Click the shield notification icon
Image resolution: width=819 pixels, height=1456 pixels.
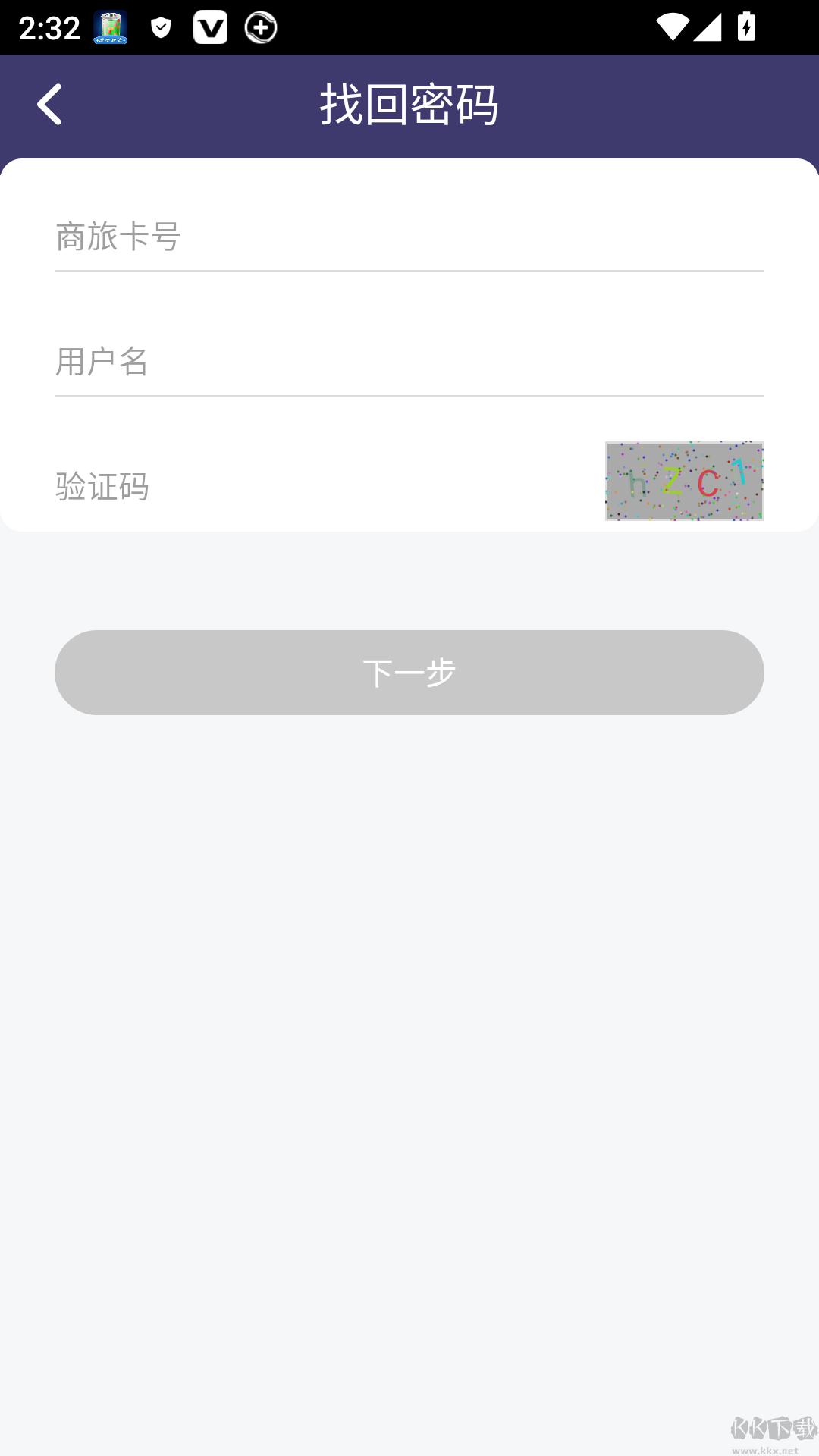pyautogui.click(x=161, y=28)
